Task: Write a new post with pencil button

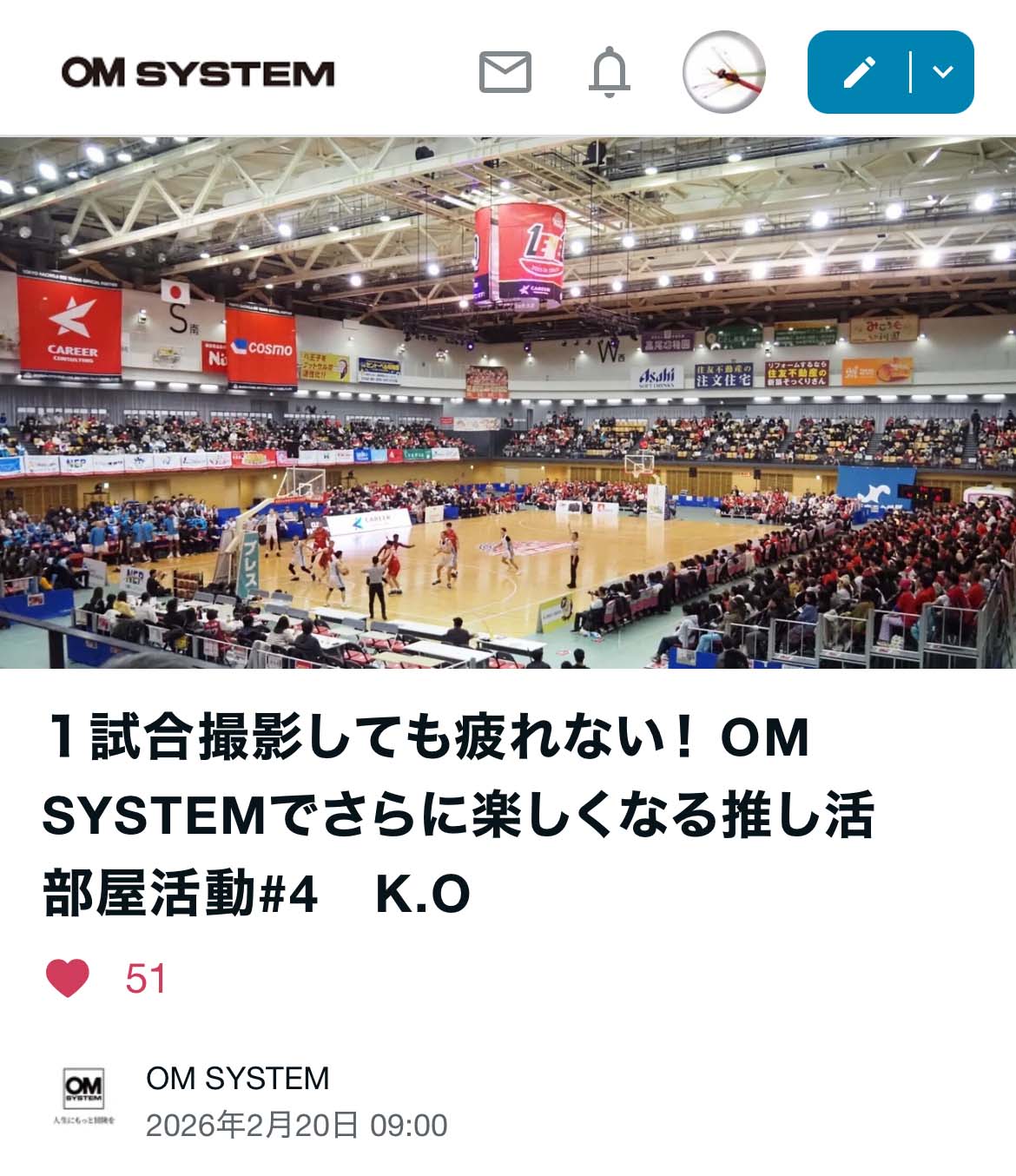Action: (858, 72)
